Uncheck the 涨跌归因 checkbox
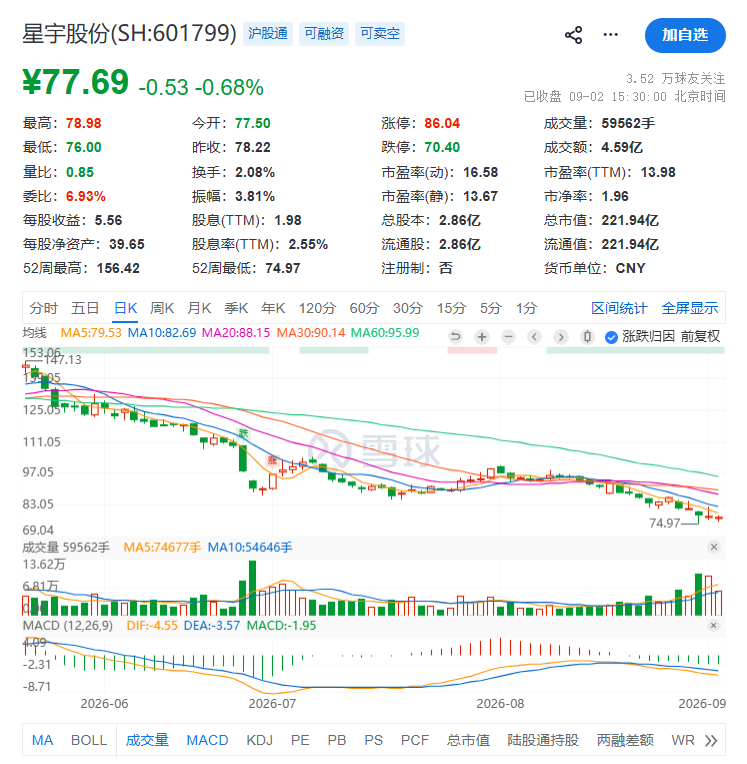The image size is (747, 764). [x=611, y=337]
